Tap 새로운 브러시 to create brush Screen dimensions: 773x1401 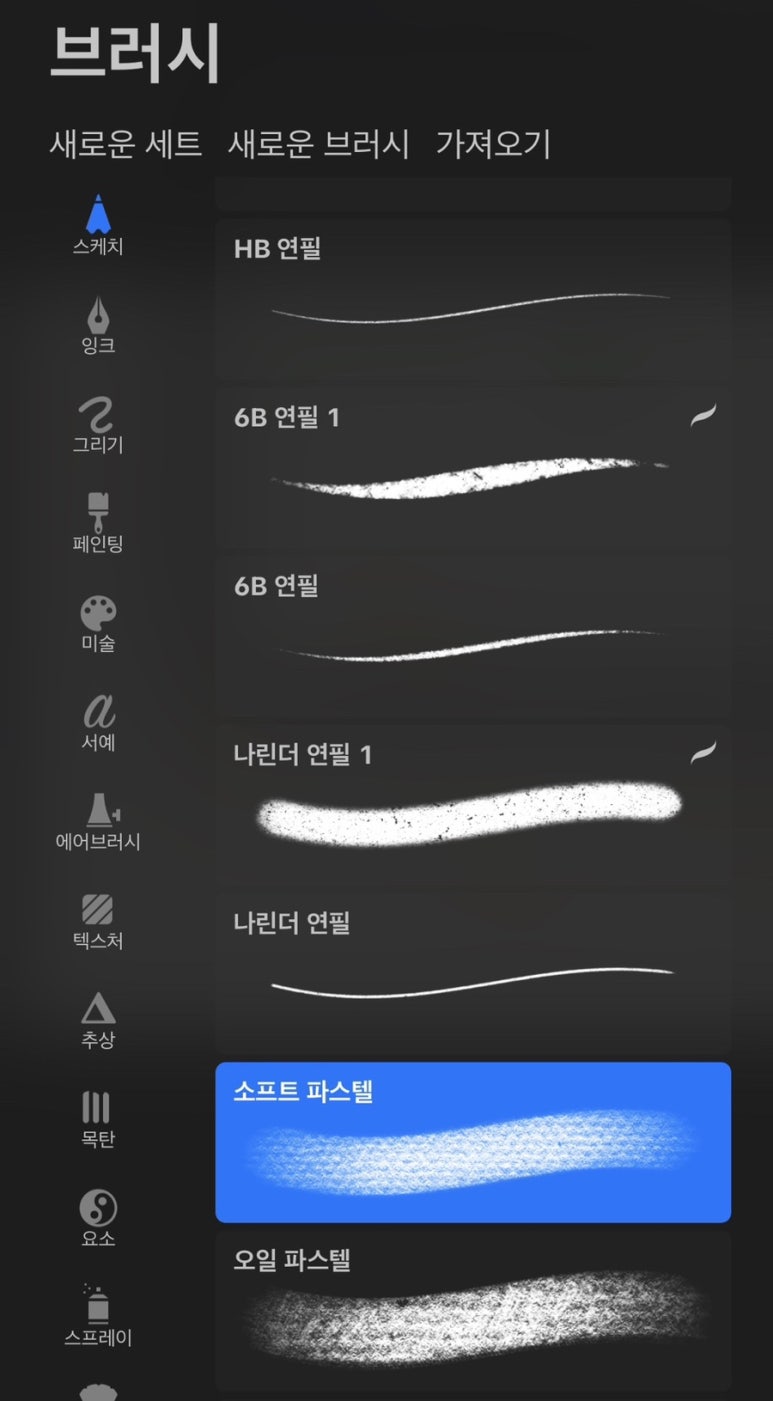click(318, 144)
